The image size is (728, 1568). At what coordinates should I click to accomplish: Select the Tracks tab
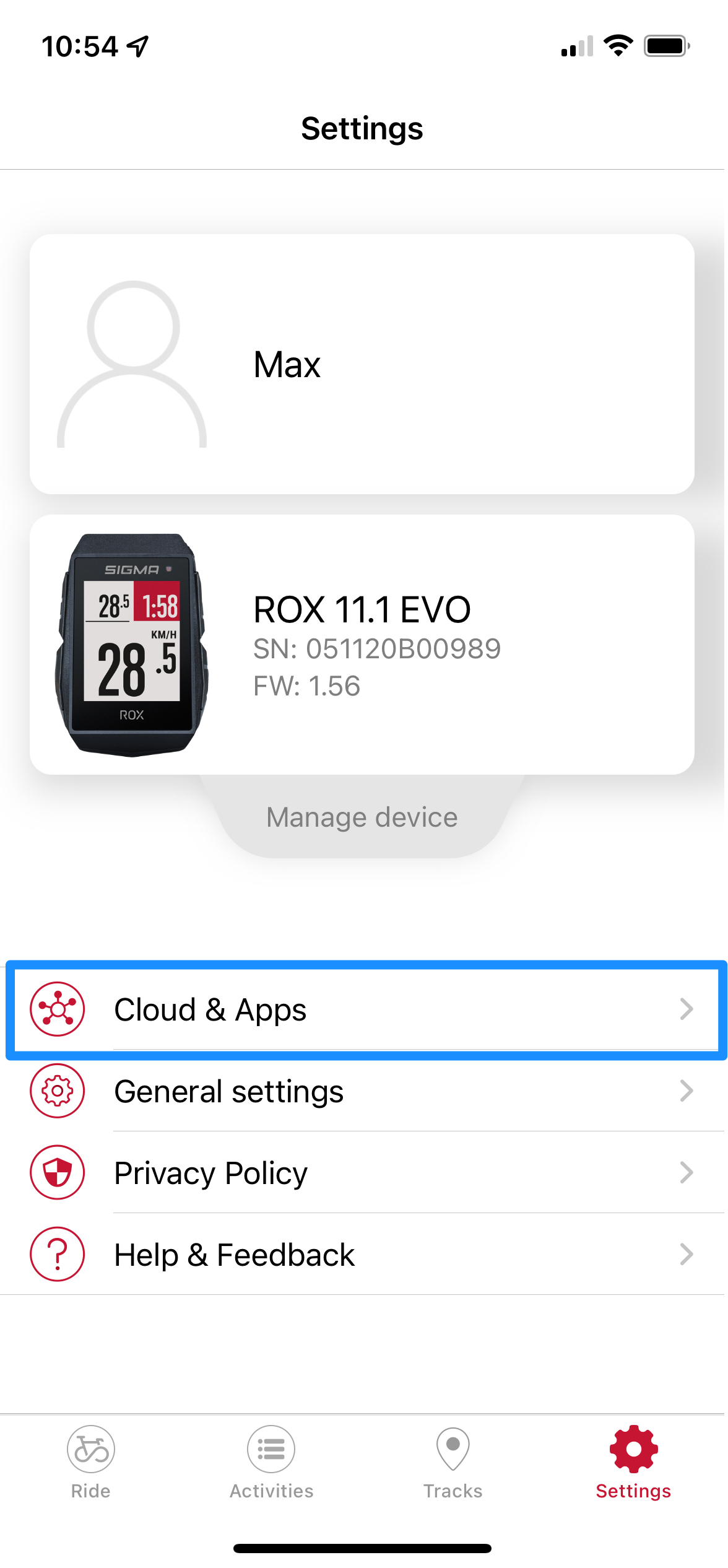tap(453, 1463)
